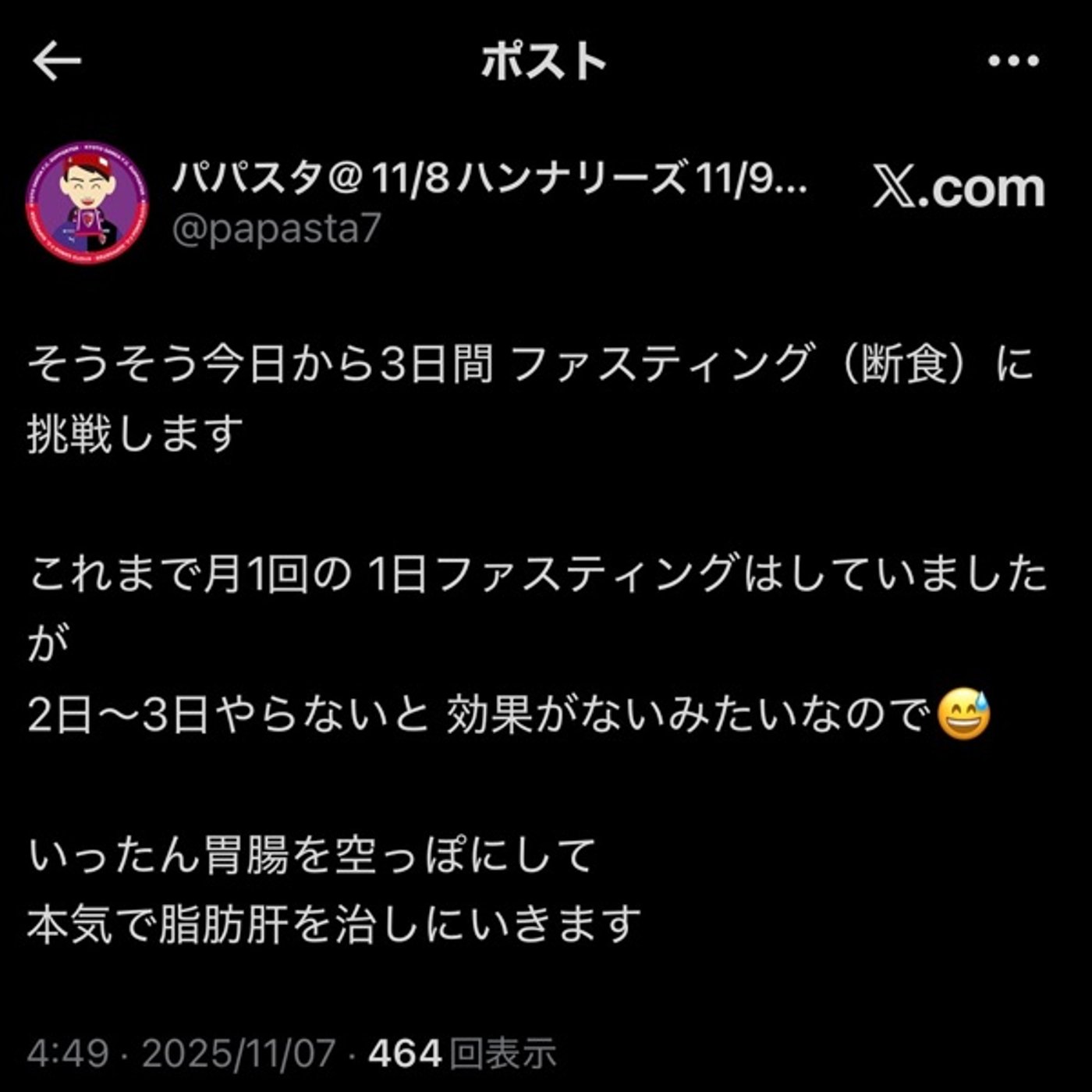This screenshot has height=1092, width=1092.
Task: Open the @papasta7 profile name
Action: click(x=275, y=229)
